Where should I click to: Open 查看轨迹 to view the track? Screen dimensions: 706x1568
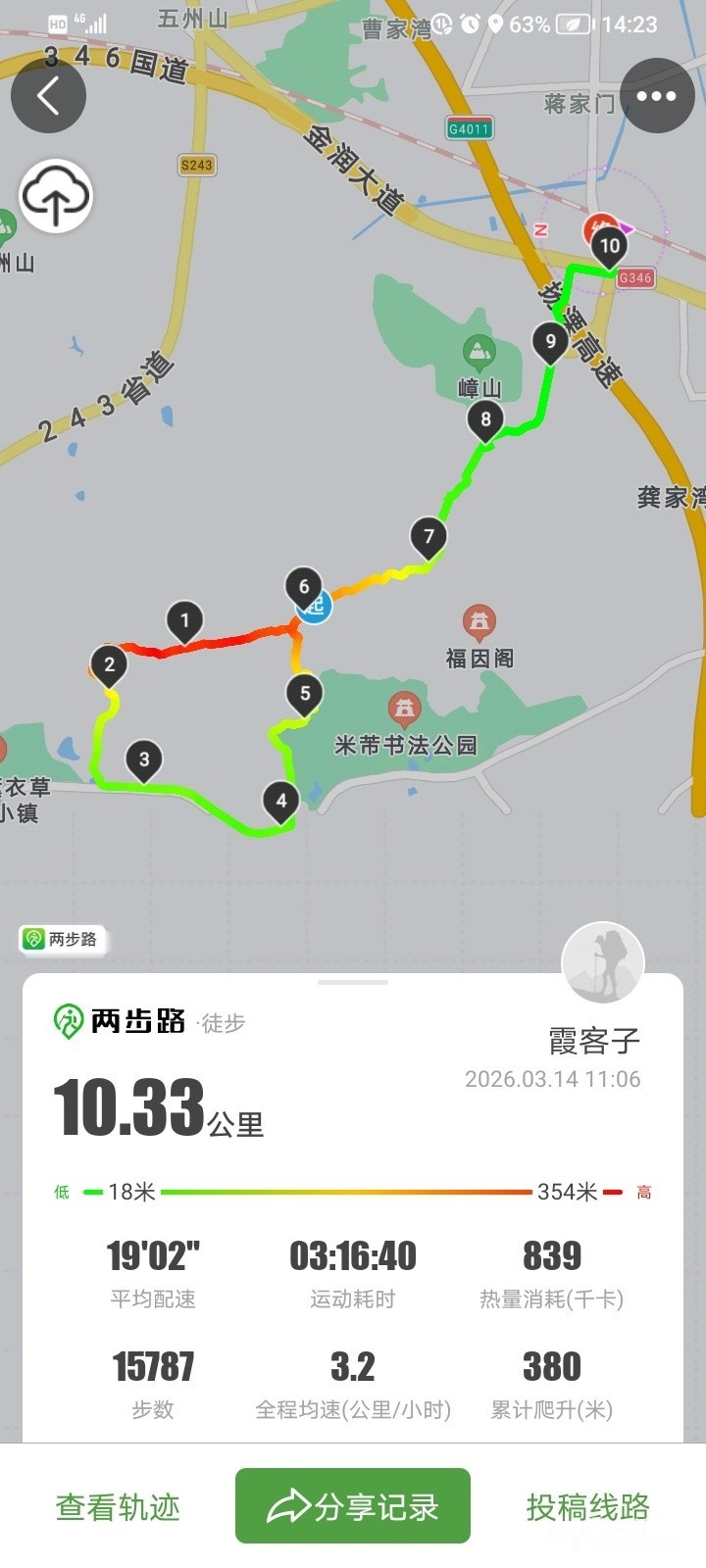[118, 1506]
